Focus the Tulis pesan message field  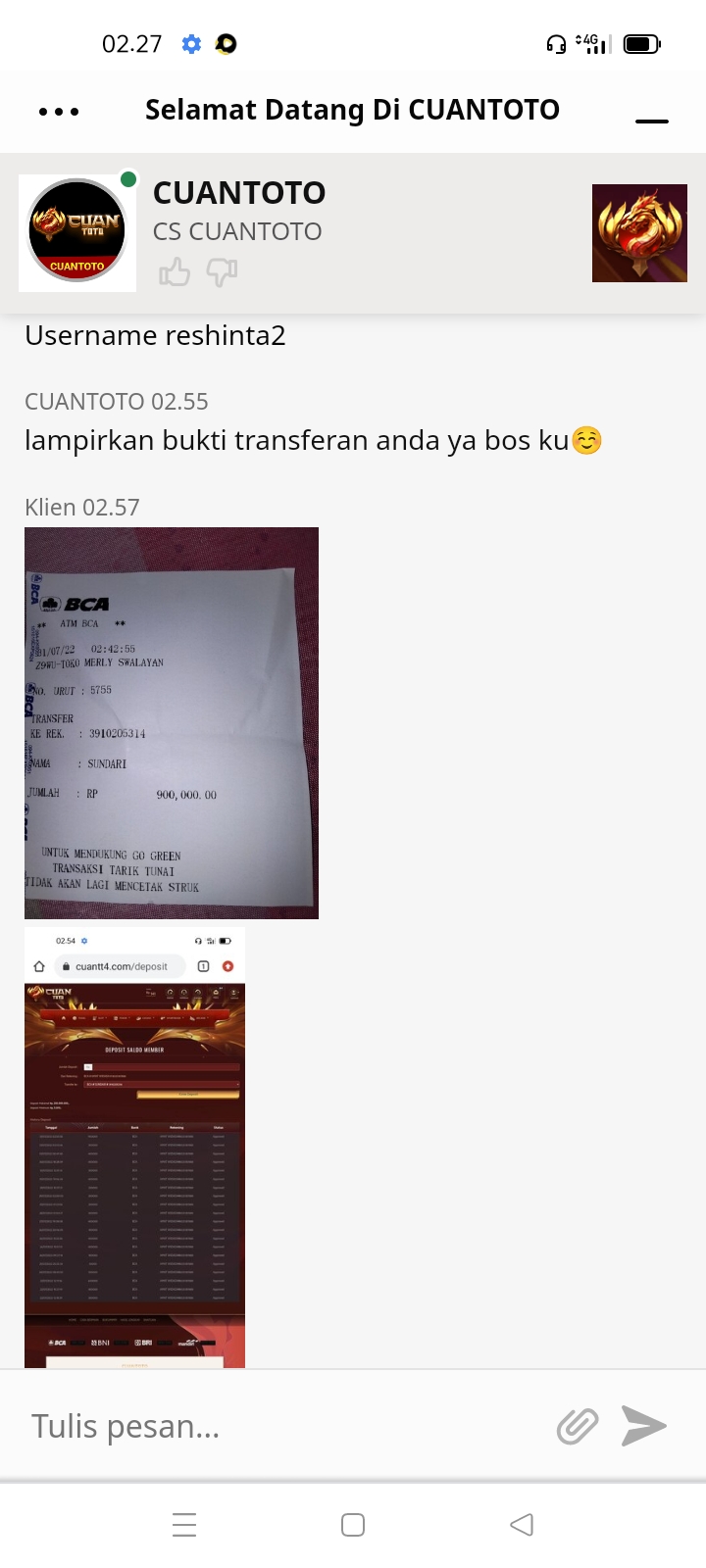[x=284, y=1426]
